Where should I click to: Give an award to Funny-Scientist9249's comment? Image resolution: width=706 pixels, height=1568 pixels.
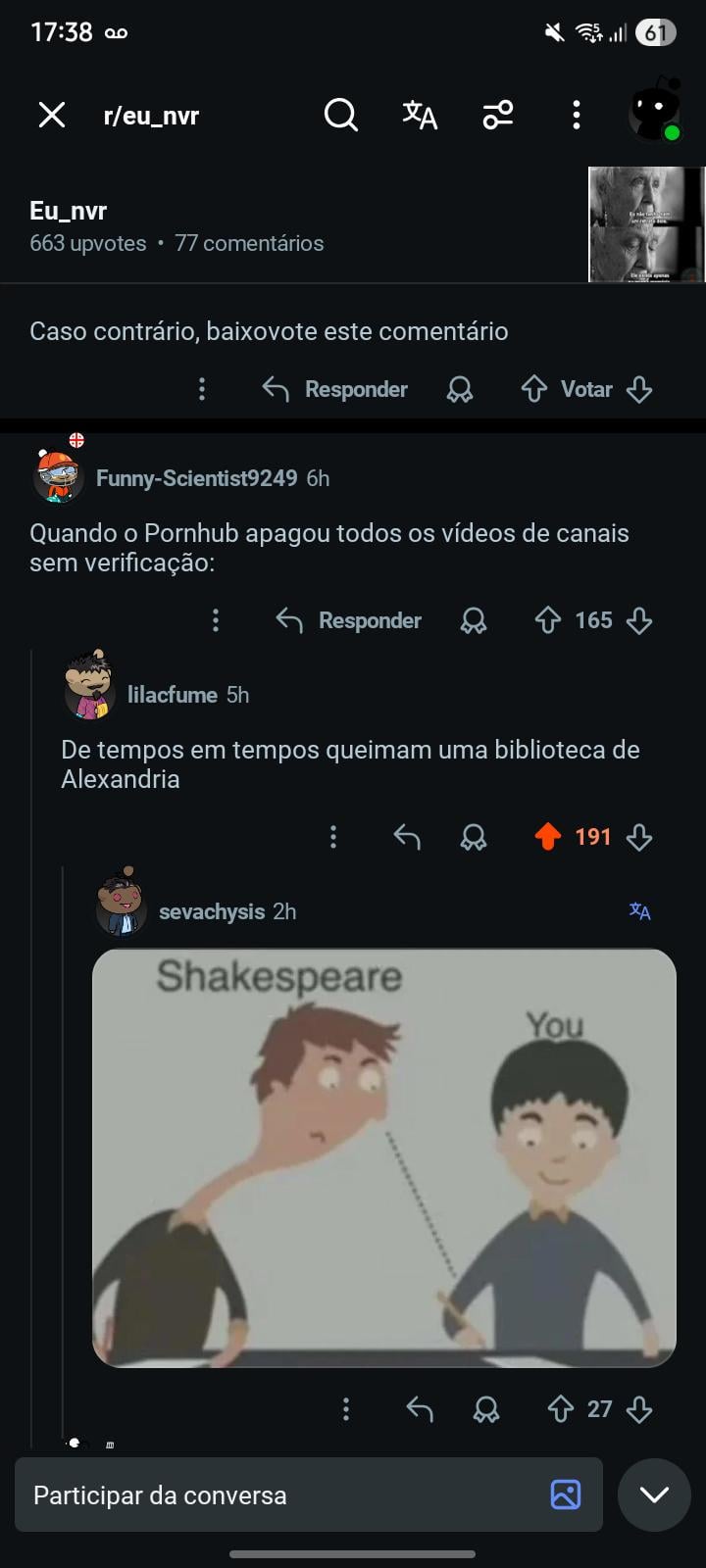pos(474,621)
